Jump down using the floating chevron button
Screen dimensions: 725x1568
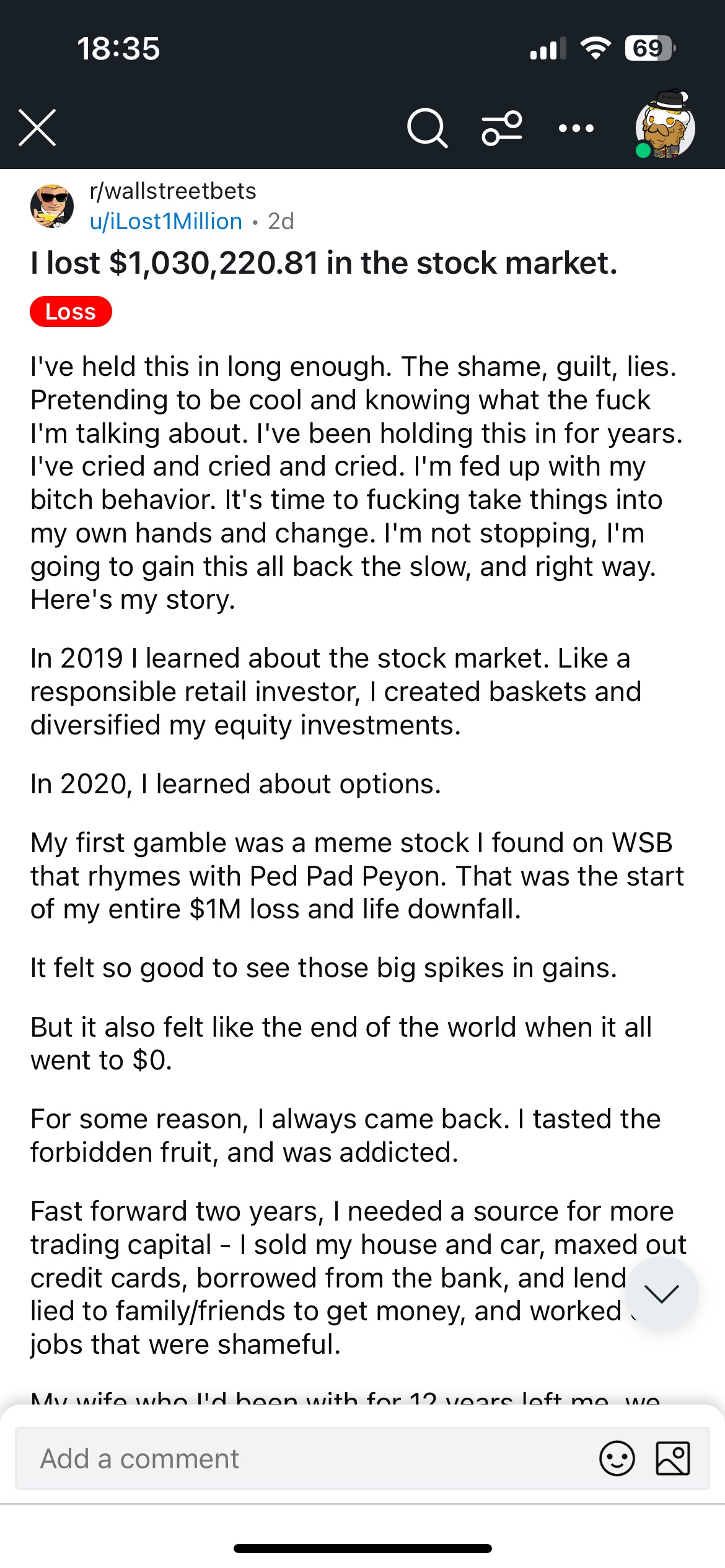661,1293
